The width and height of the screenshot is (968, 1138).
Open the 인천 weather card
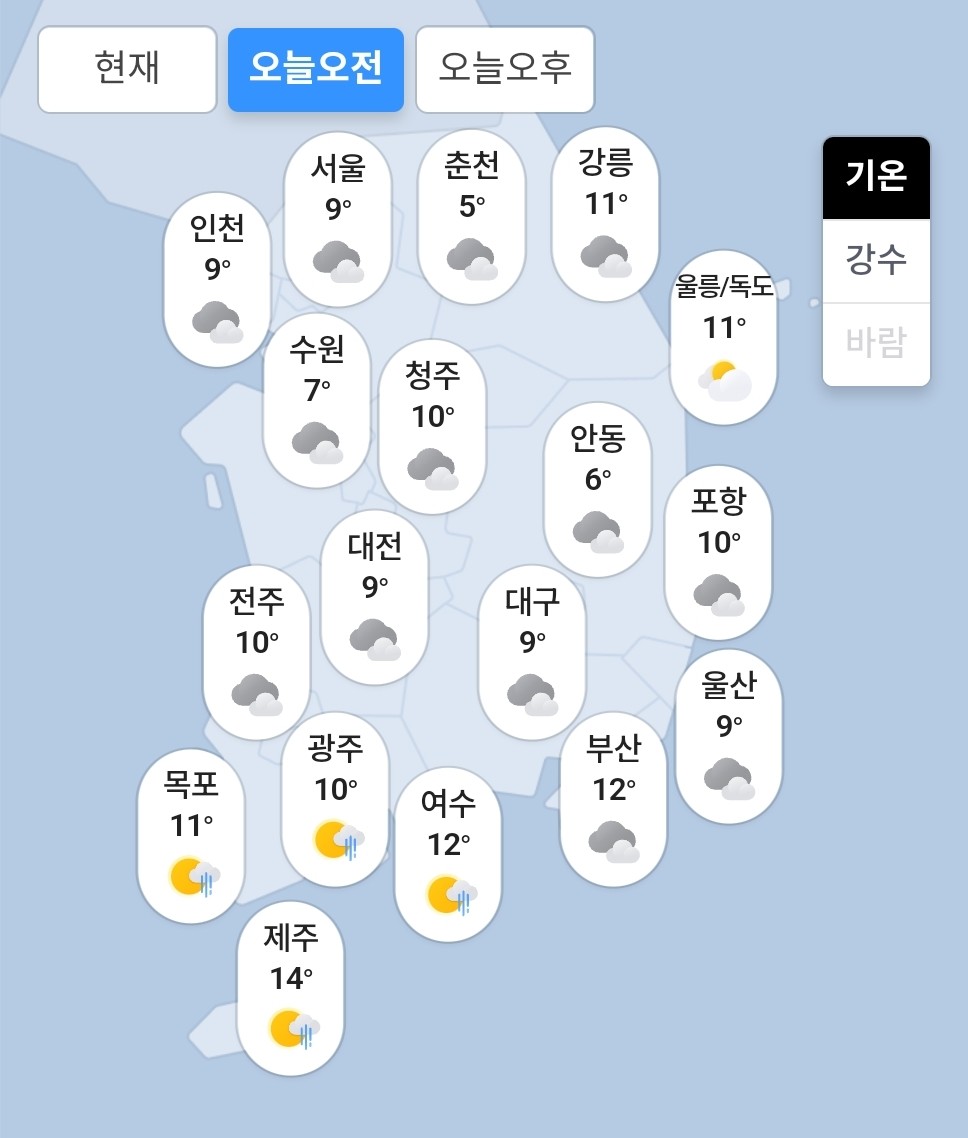point(217,278)
